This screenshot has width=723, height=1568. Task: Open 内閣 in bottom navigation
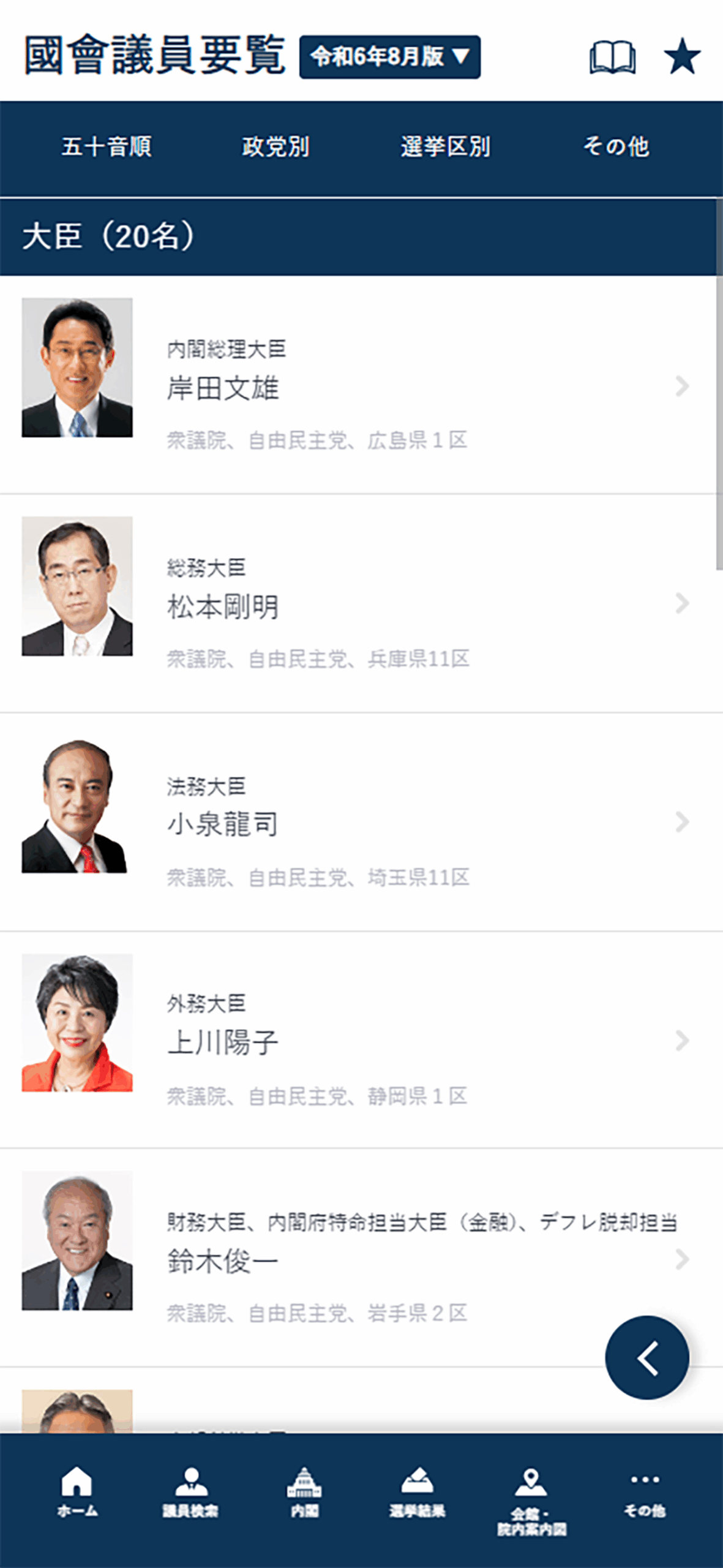tap(304, 1492)
